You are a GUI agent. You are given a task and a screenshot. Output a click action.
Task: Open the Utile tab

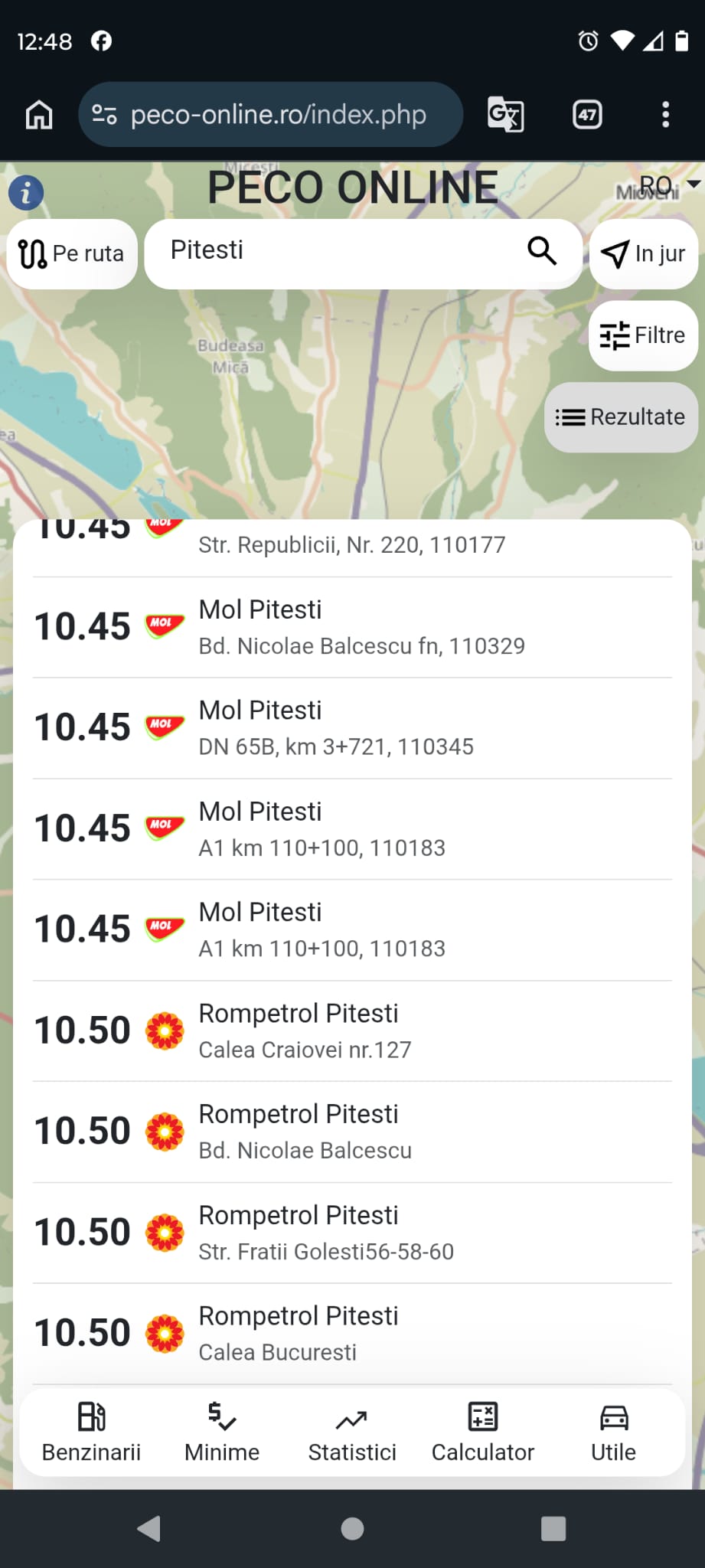click(x=613, y=1432)
